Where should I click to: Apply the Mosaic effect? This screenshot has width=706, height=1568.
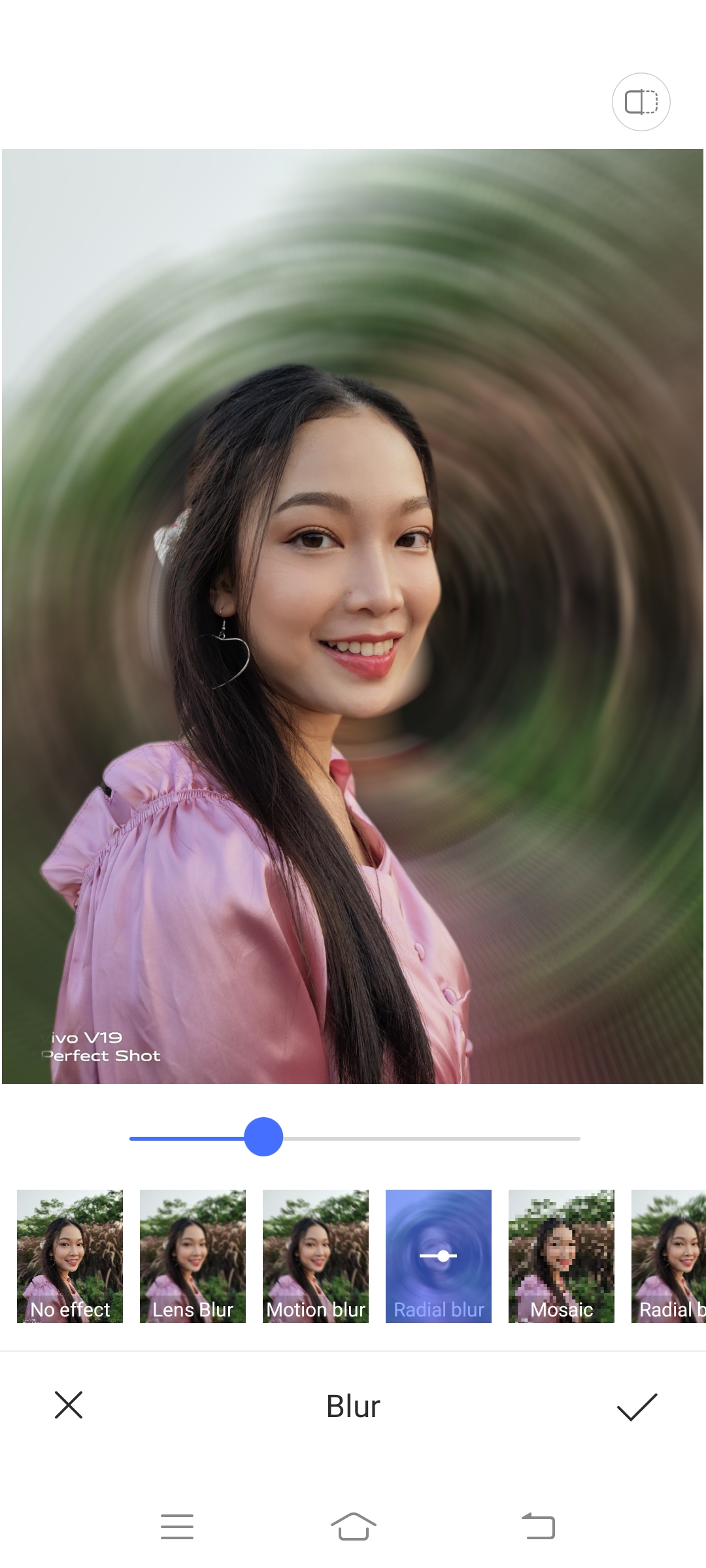(562, 1256)
